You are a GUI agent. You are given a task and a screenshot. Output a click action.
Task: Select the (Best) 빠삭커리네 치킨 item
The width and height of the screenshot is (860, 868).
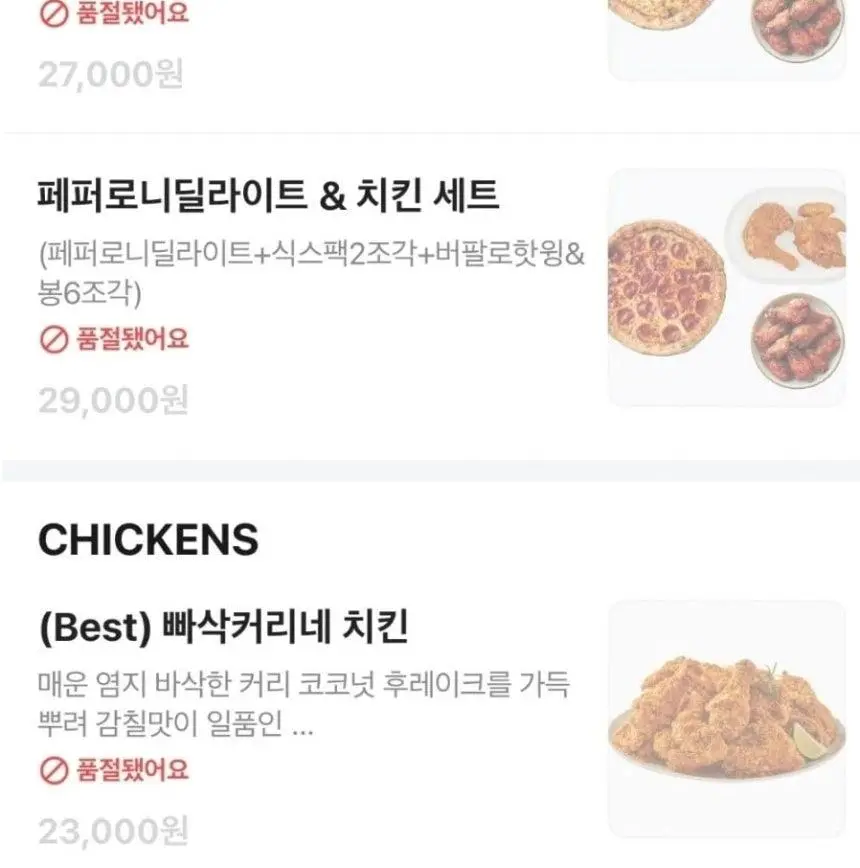(223, 628)
